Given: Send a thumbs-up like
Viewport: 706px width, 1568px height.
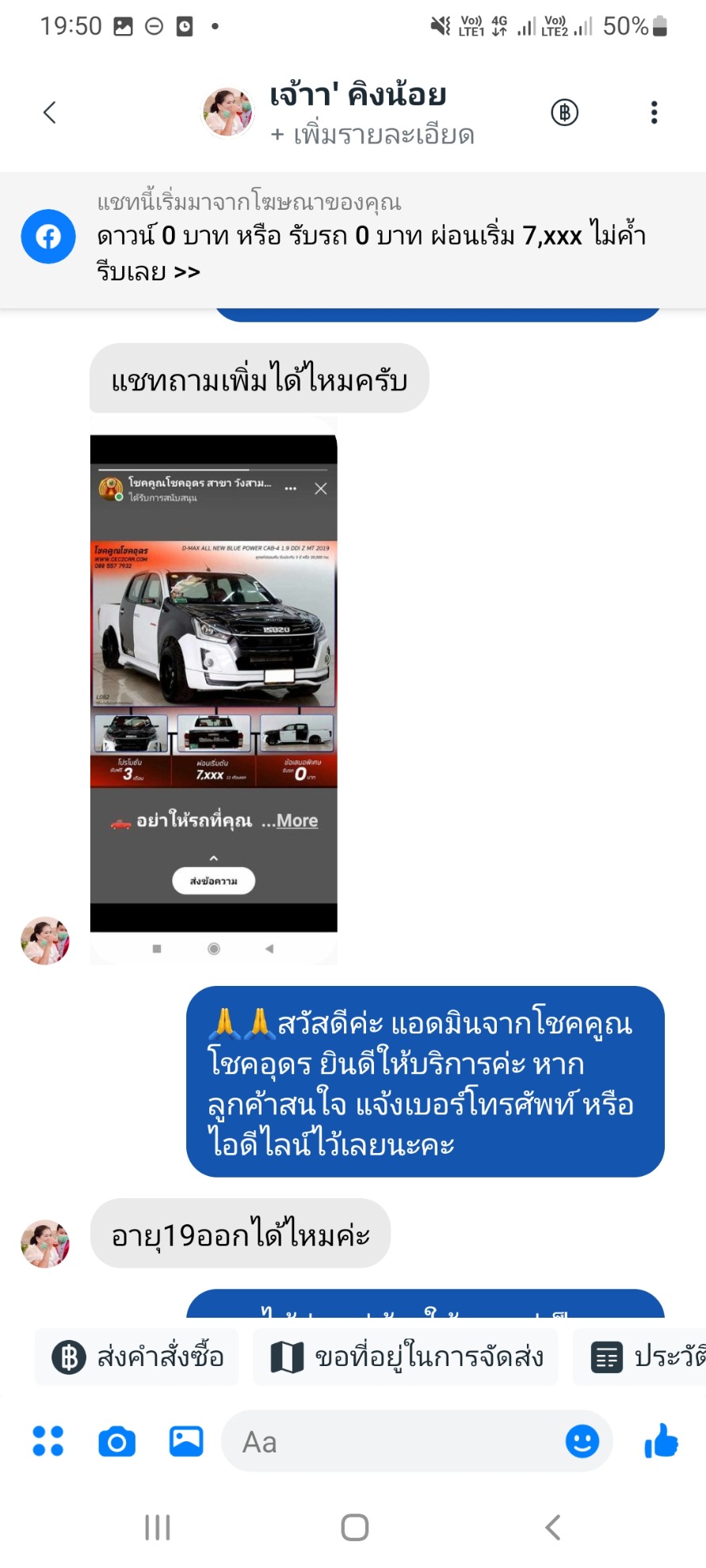Looking at the screenshot, I should pos(661,1441).
